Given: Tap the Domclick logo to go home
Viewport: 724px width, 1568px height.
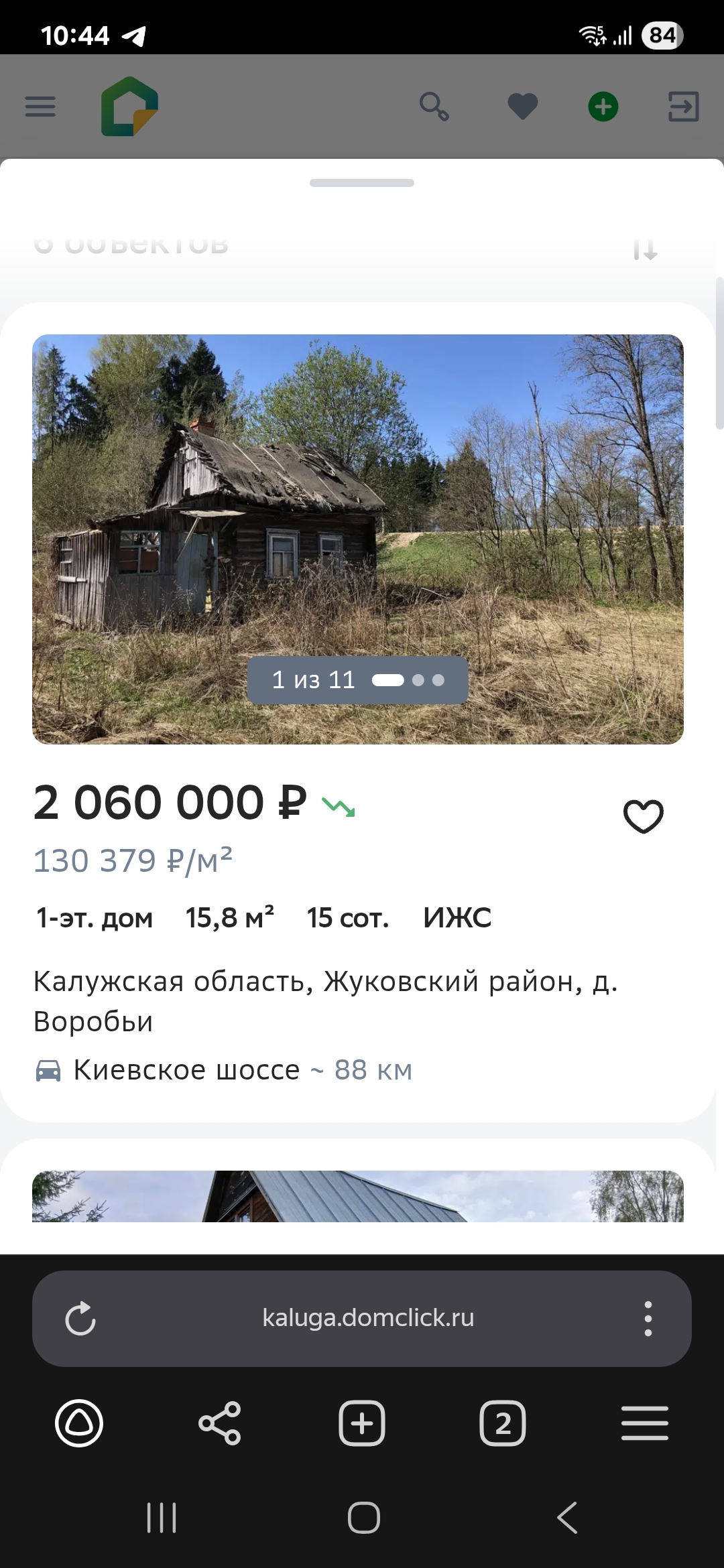Looking at the screenshot, I should click(129, 107).
